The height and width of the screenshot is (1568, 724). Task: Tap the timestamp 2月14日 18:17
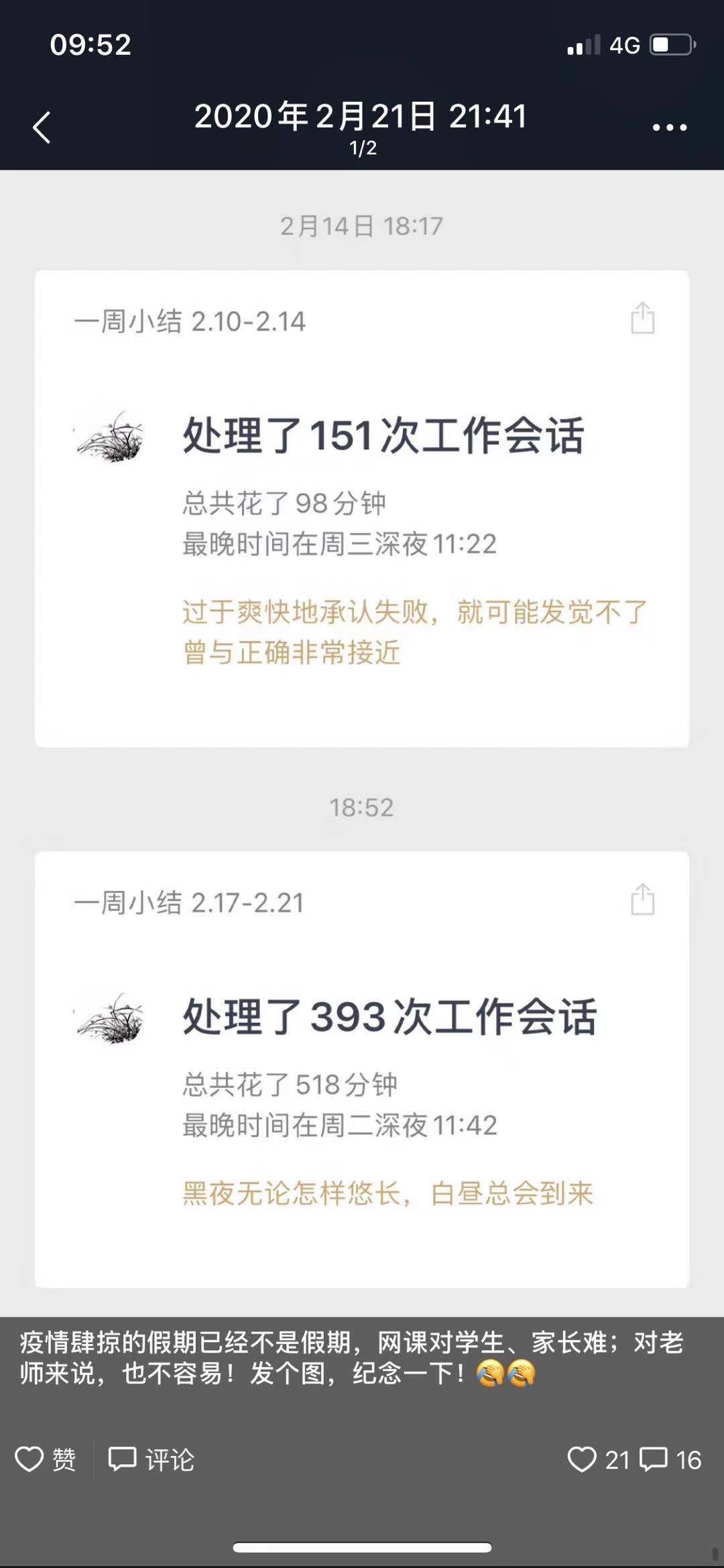362,226
